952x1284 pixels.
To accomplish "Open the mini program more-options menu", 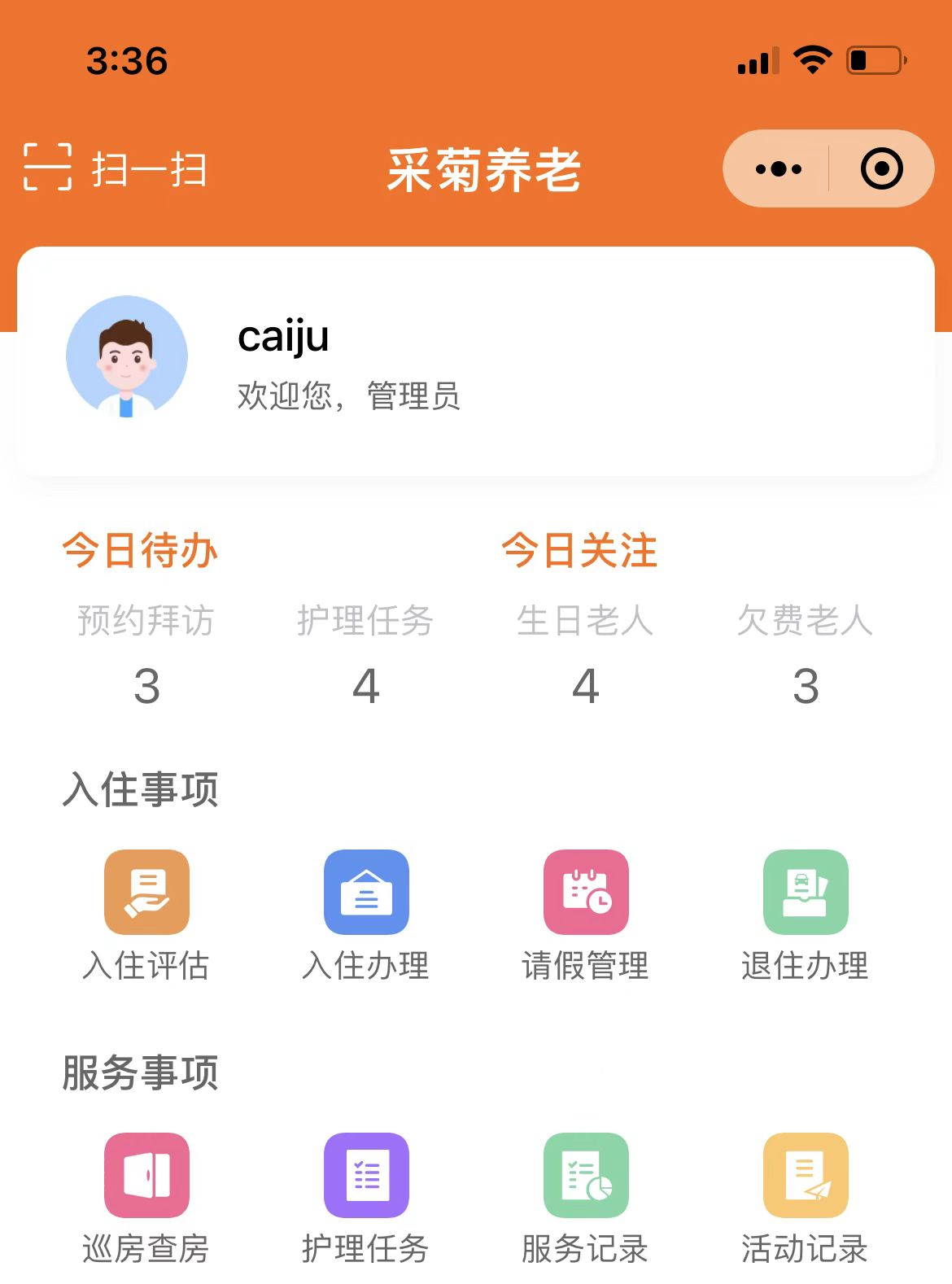I will (778, 169).
